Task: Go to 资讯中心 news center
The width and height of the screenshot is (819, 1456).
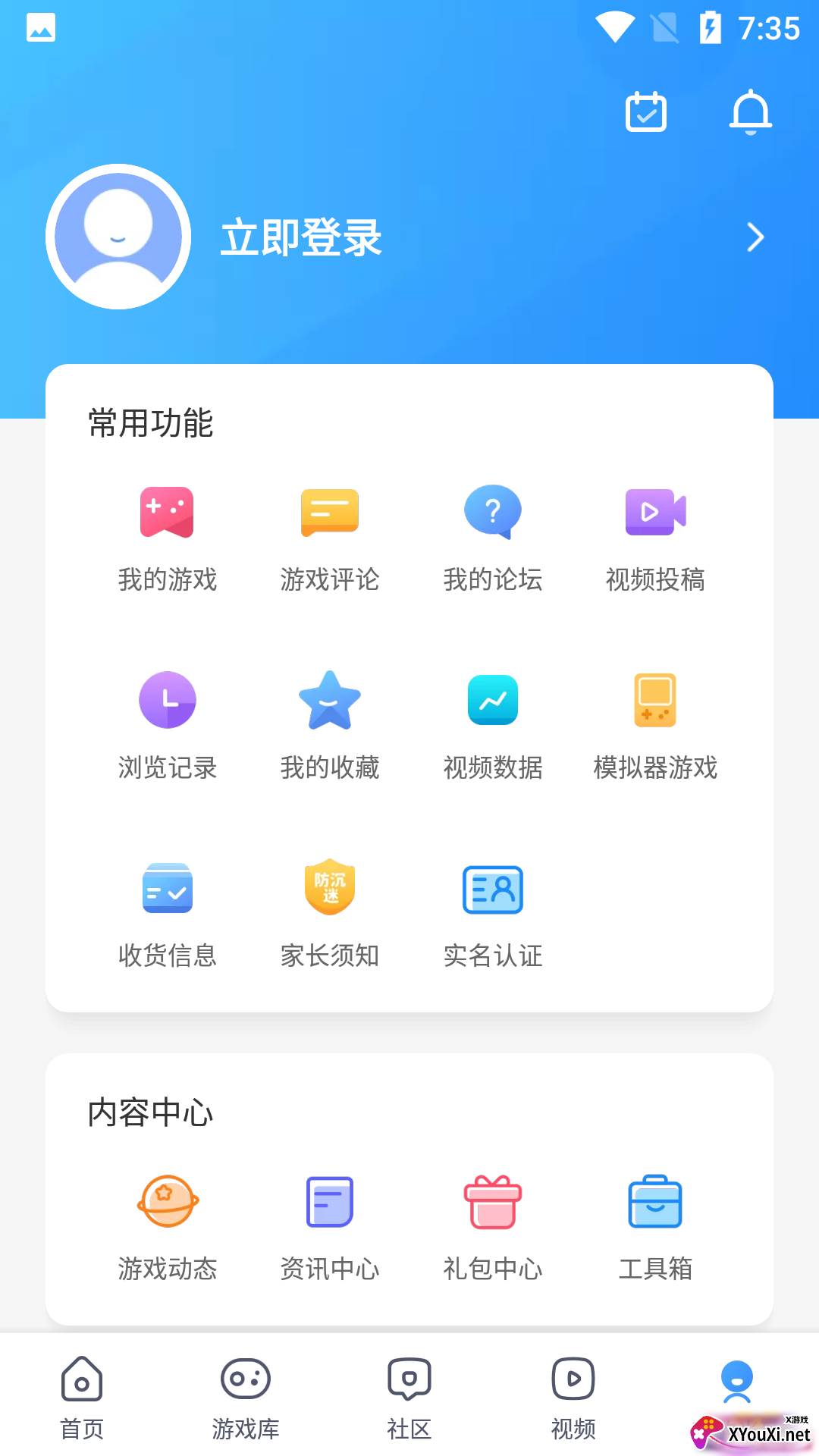Action: tap(329, 1226)
